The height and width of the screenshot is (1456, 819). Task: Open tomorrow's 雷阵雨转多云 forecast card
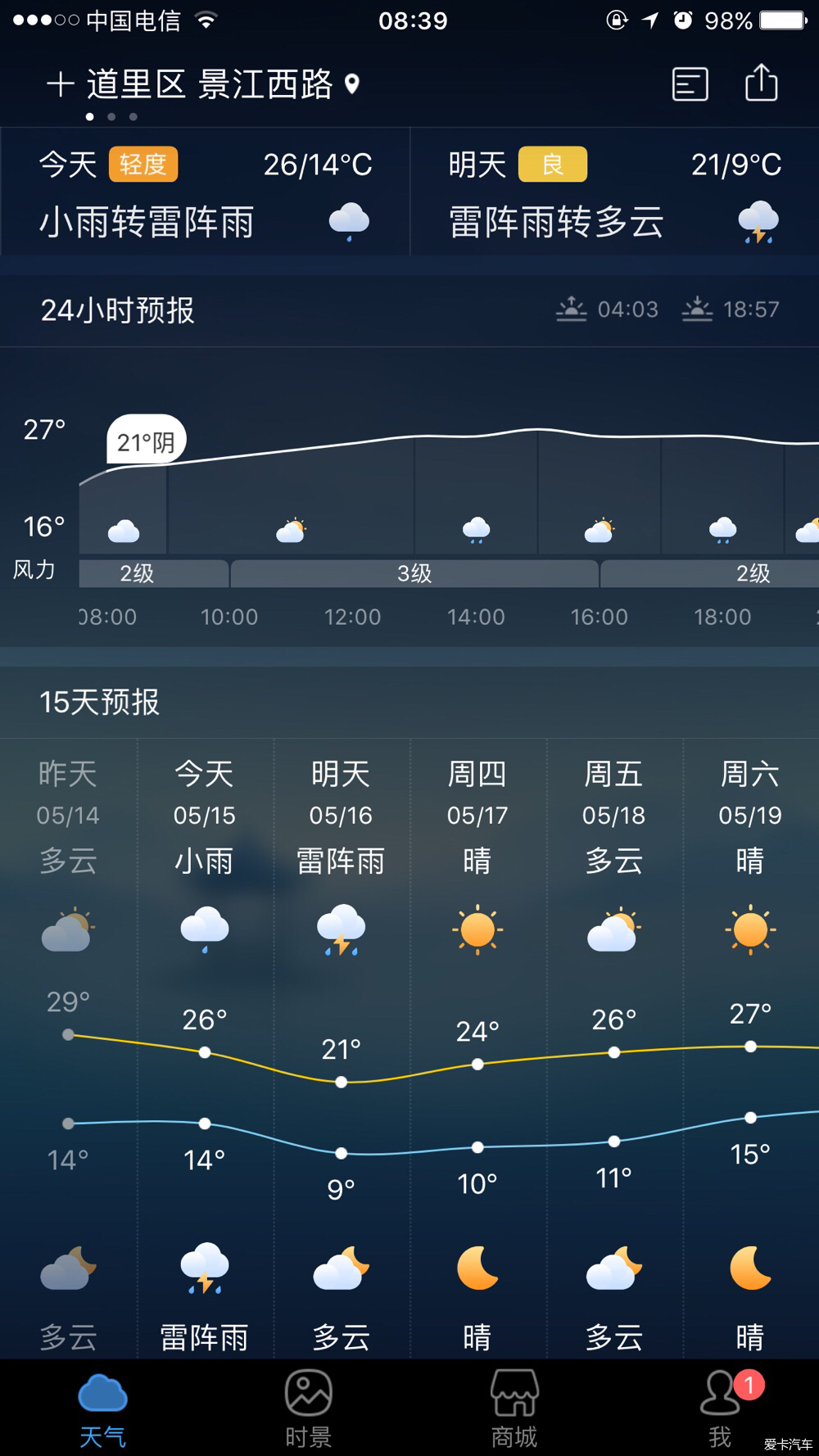[614, 192]
